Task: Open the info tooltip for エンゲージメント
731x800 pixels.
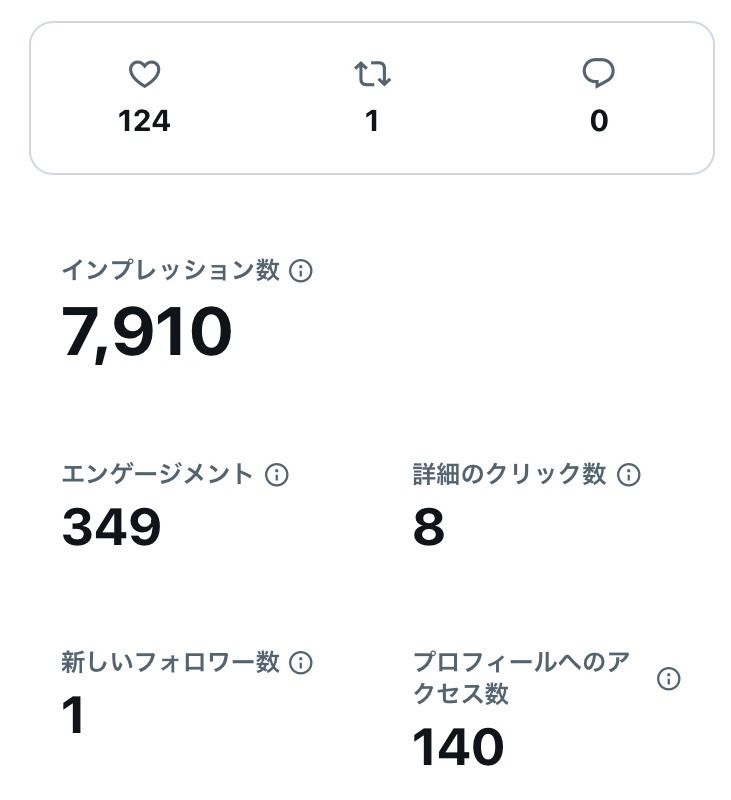Action: pyautogui.click(x=277, y=475)
